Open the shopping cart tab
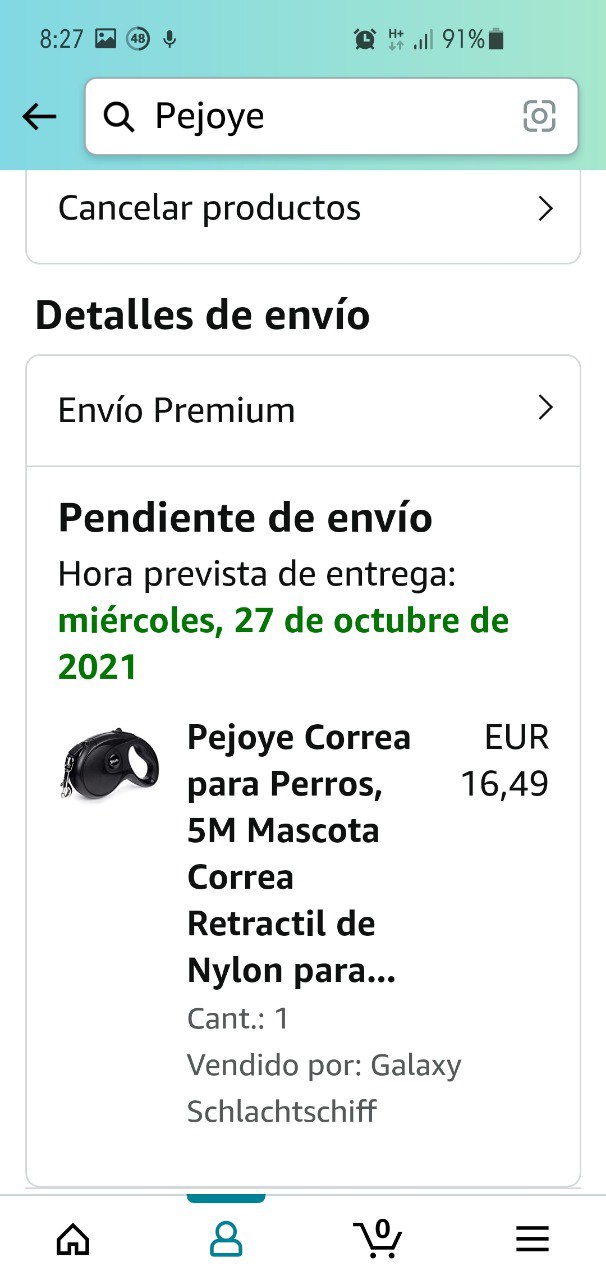This screenshot has width=606, height=1280. pos(379,1240)
